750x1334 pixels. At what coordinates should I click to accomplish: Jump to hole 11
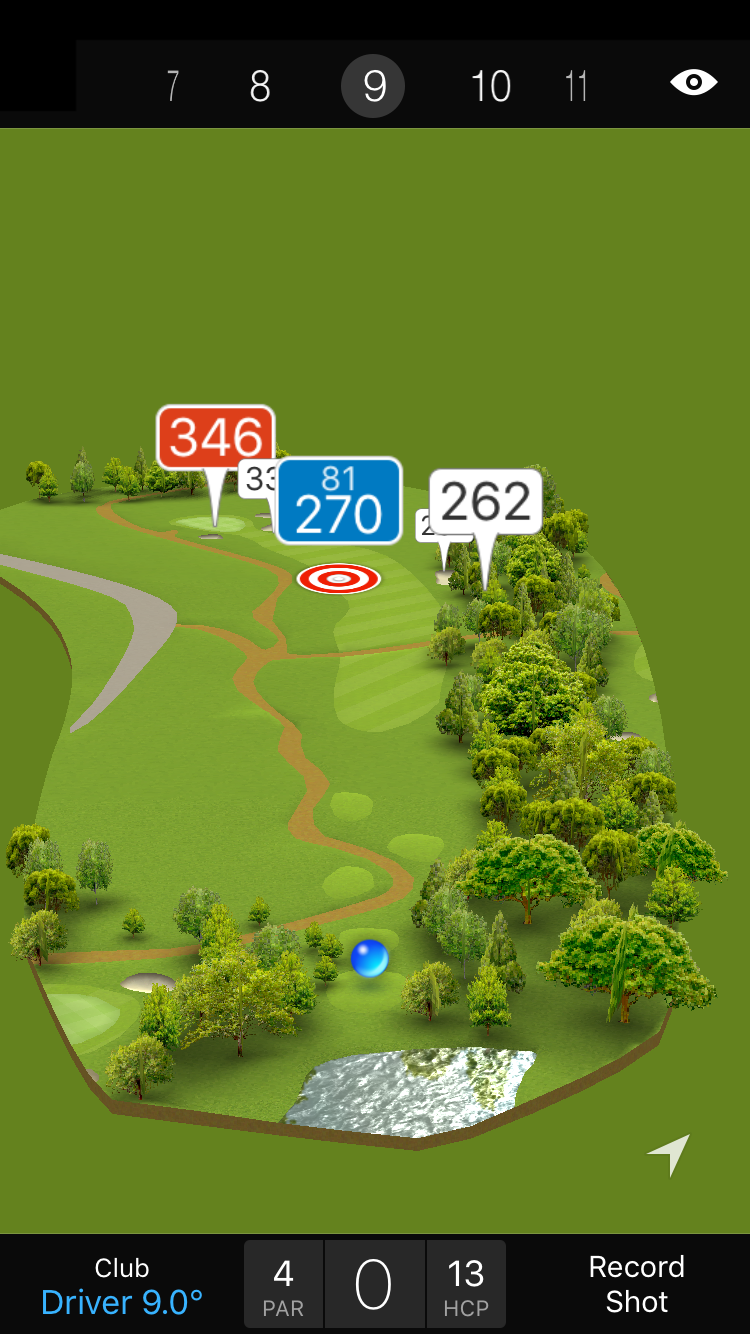576,87
